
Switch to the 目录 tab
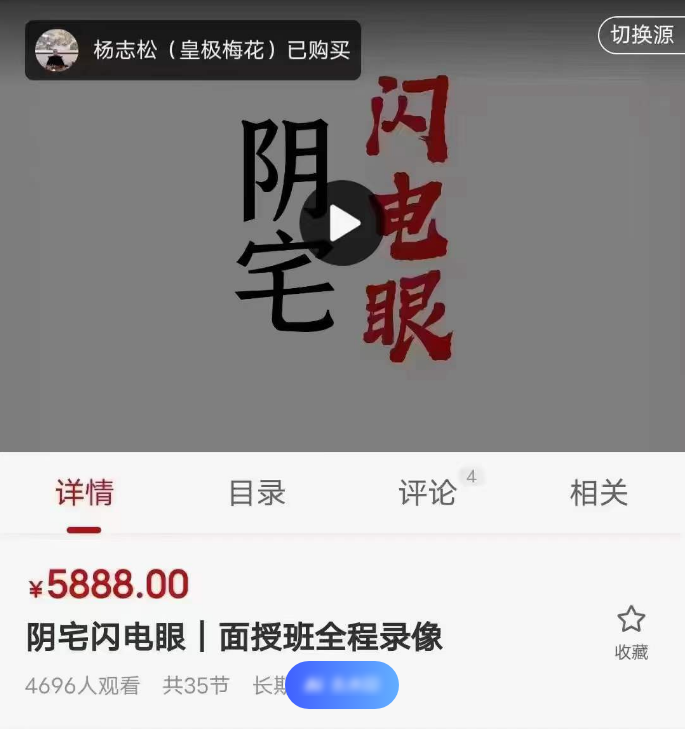(257, 493)
